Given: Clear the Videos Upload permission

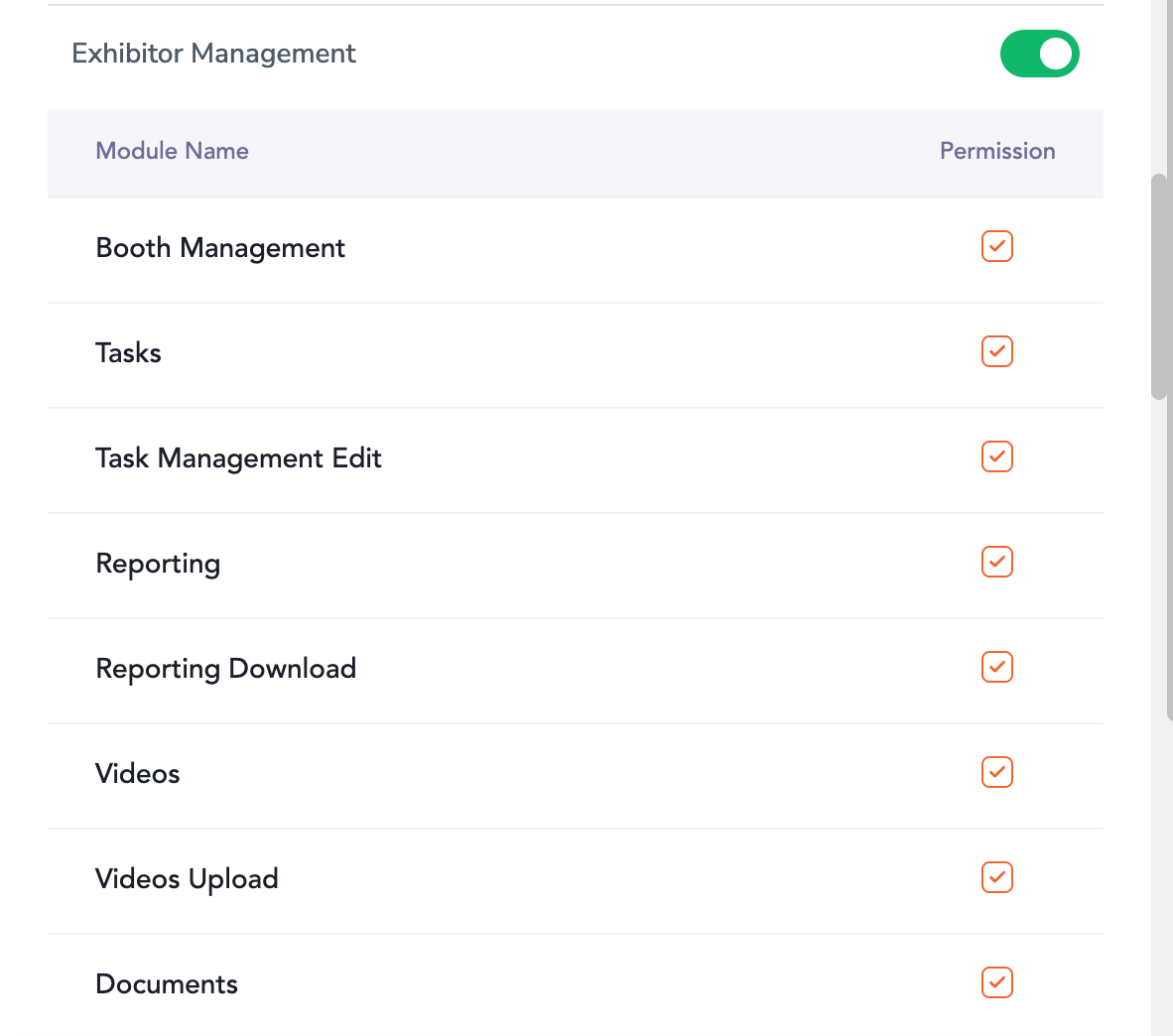Looking at the screenshot, I should coord(996,877).
